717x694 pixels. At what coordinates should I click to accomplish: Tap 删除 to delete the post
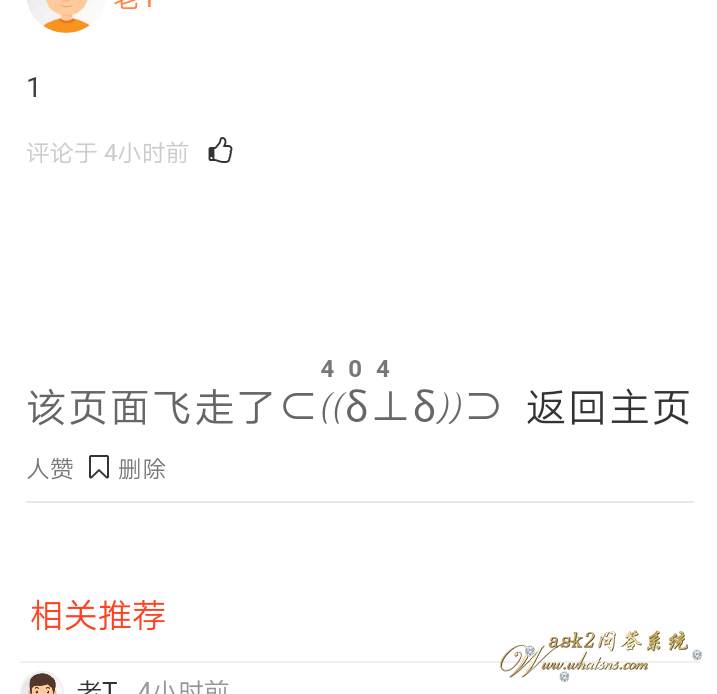(142, 468)
